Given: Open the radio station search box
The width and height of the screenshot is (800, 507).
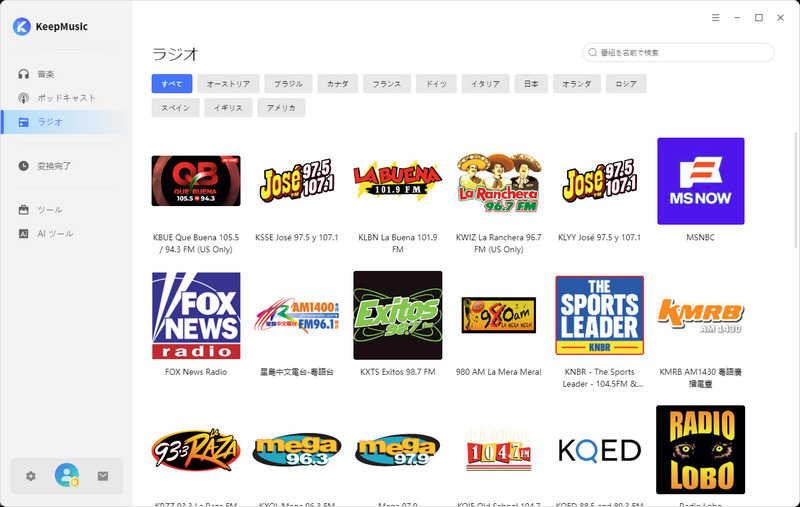Looking at the screenshot, I should (x=680, y=52).
